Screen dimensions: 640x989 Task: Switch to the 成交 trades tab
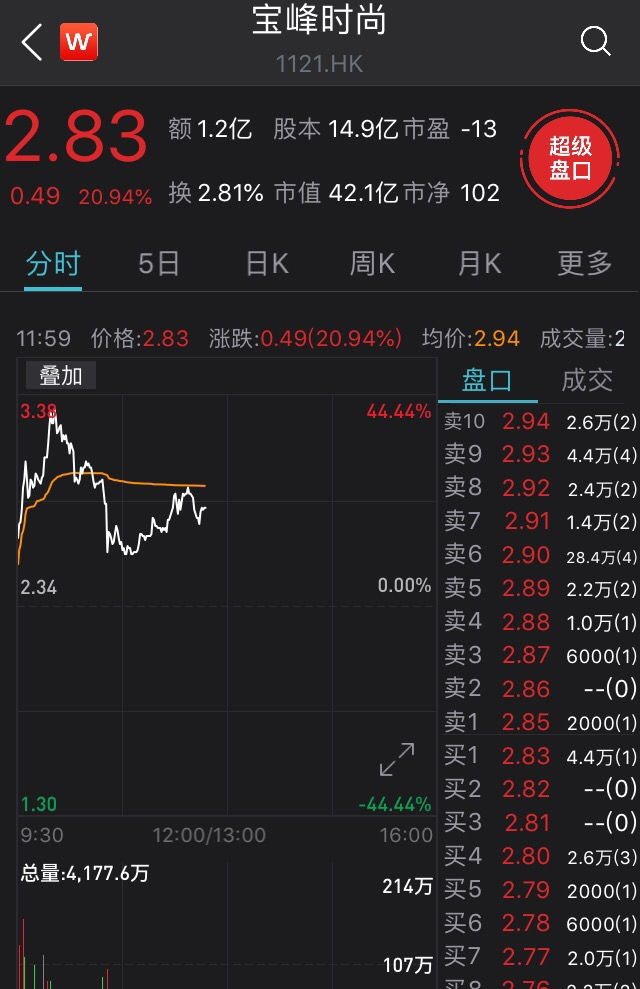click(587, 380)
